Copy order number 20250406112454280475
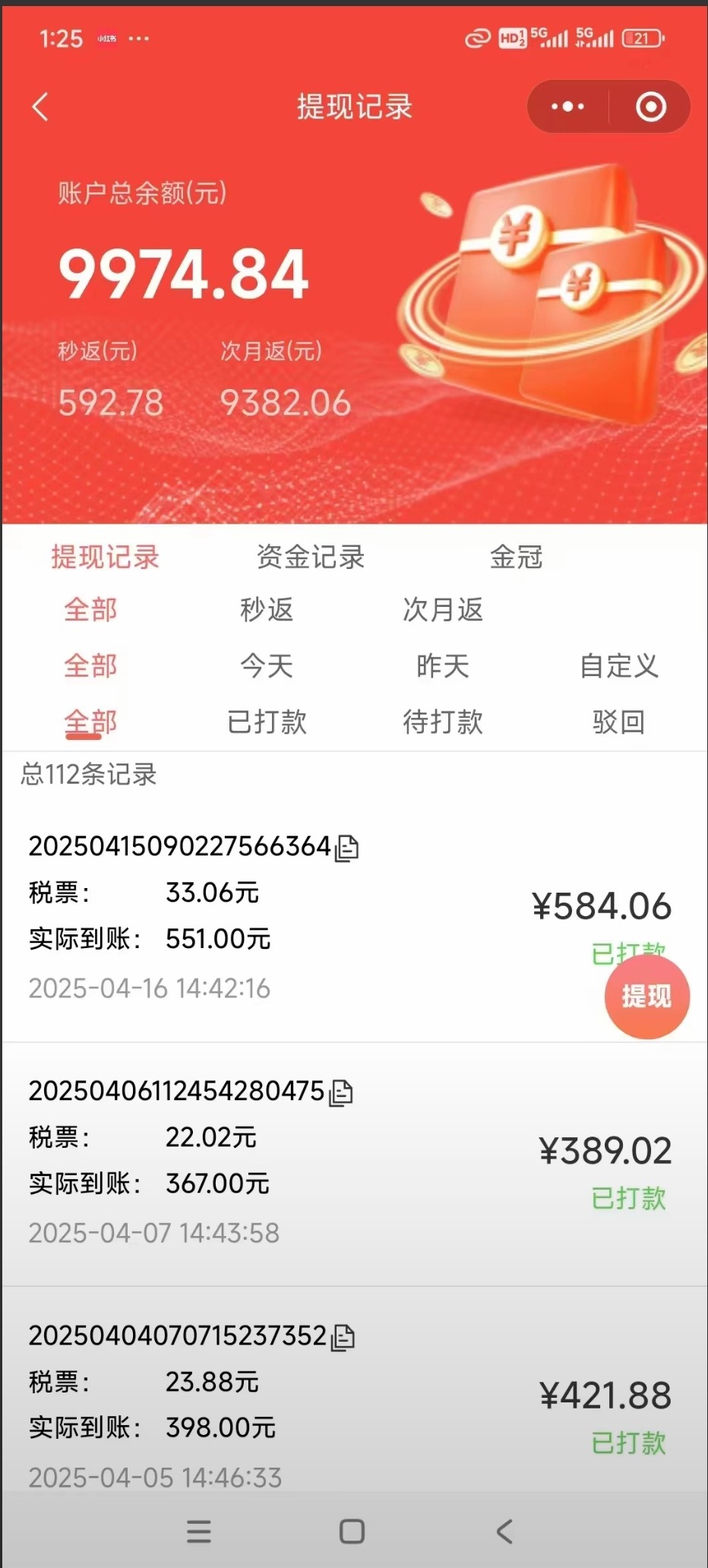 click(x=341, y=1092)
